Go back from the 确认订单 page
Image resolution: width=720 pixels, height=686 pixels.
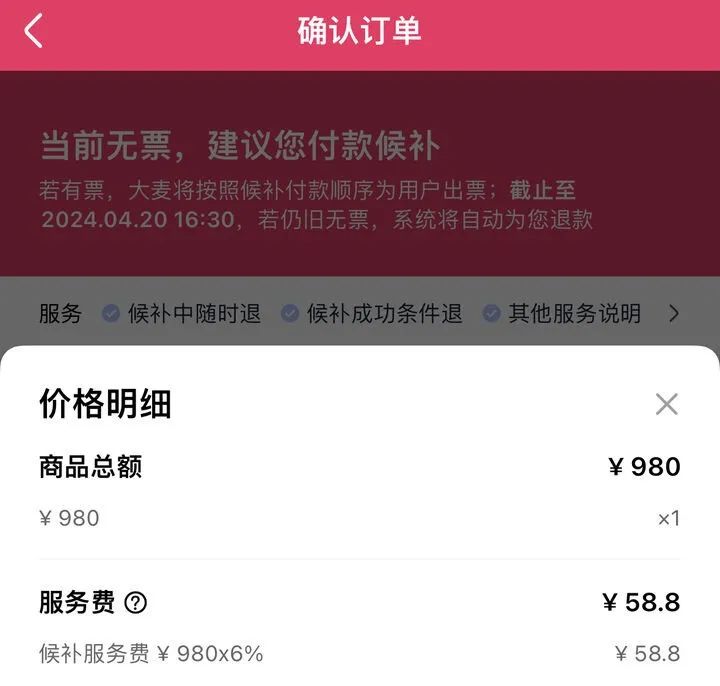point(34,31)
